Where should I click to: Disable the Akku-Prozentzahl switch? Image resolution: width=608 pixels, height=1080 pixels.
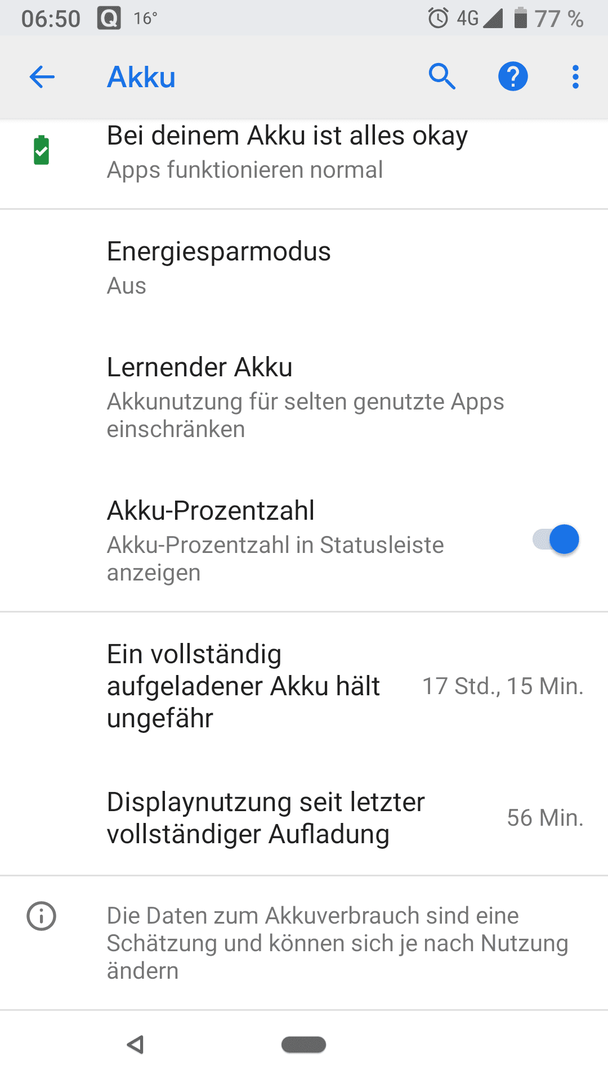tap(556, 539)
